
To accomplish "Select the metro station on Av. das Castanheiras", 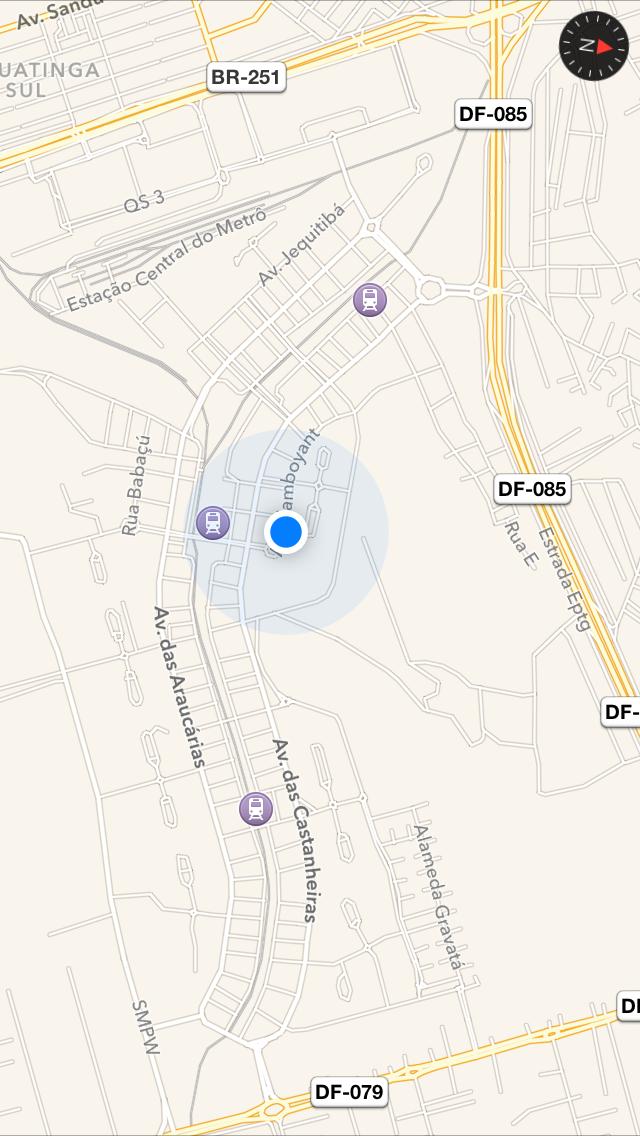I will point(256,808).
